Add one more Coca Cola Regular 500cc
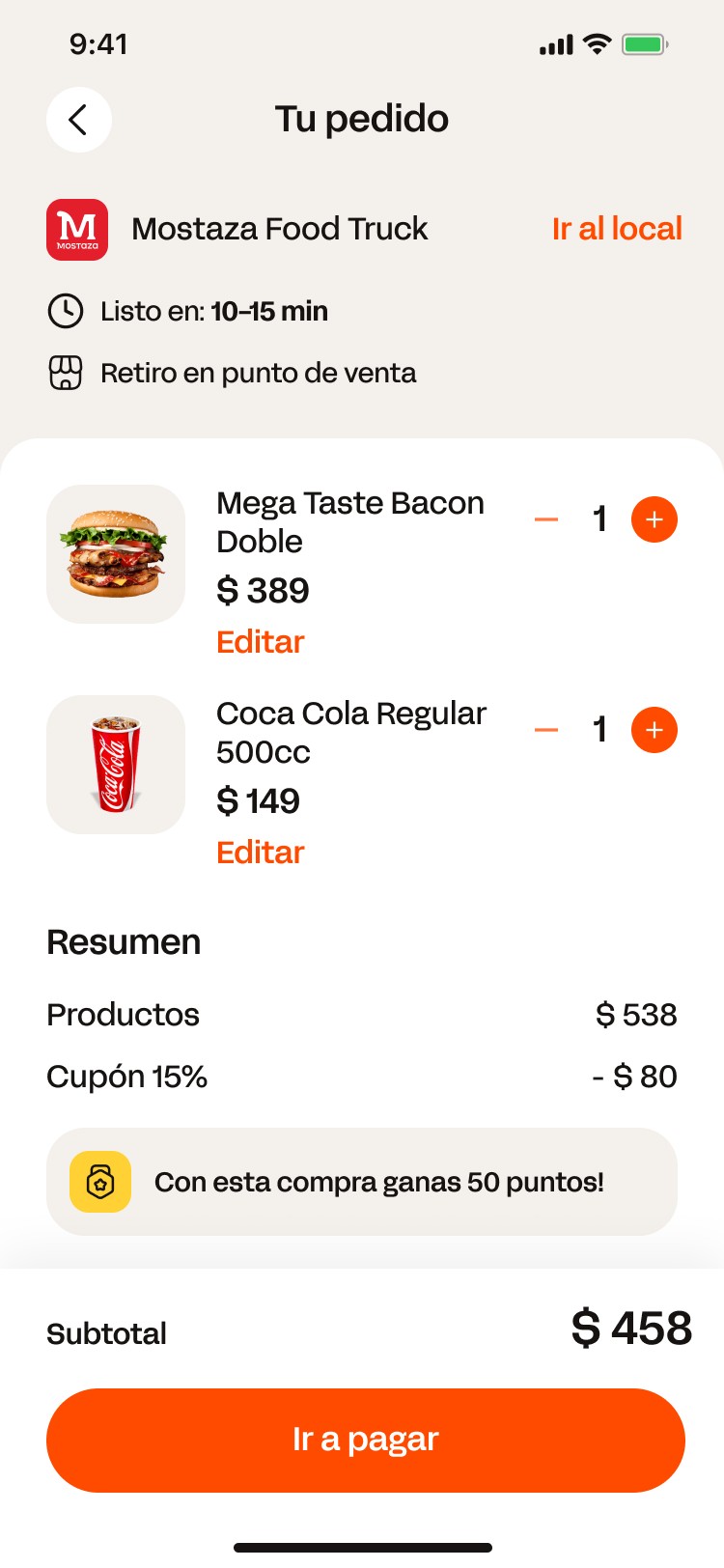Viewport: 724px width, 1568px height. pos(654,730)
